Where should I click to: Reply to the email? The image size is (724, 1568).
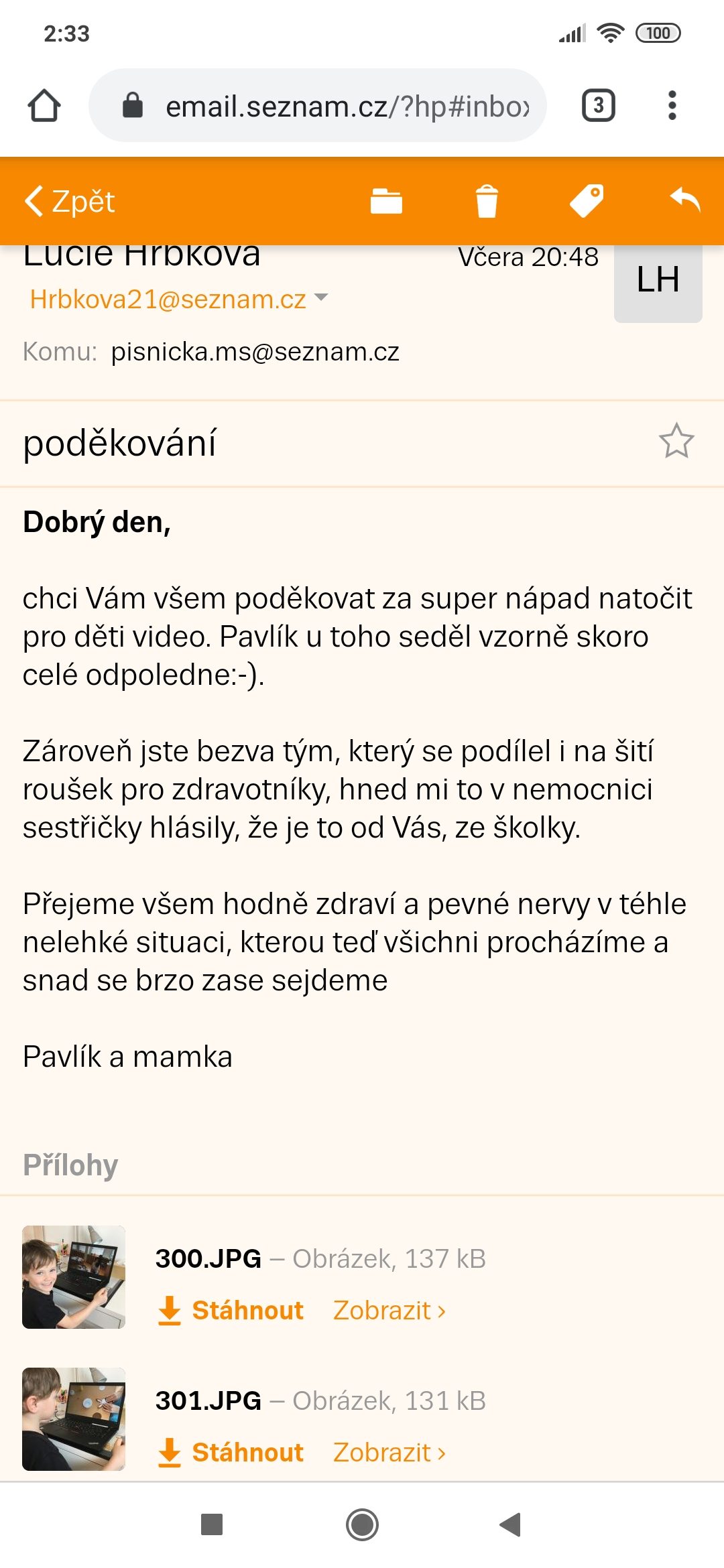(x=685, y=200)
